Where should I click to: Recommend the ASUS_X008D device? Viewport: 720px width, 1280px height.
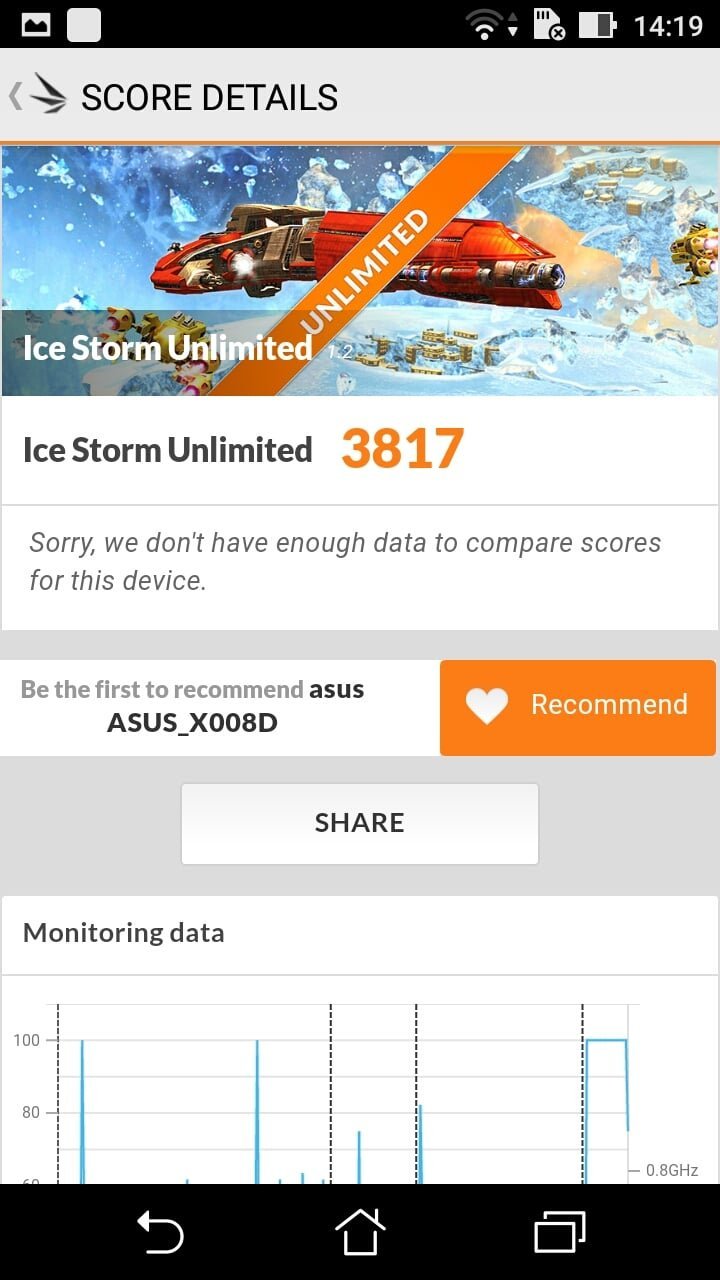pos(578,707)
